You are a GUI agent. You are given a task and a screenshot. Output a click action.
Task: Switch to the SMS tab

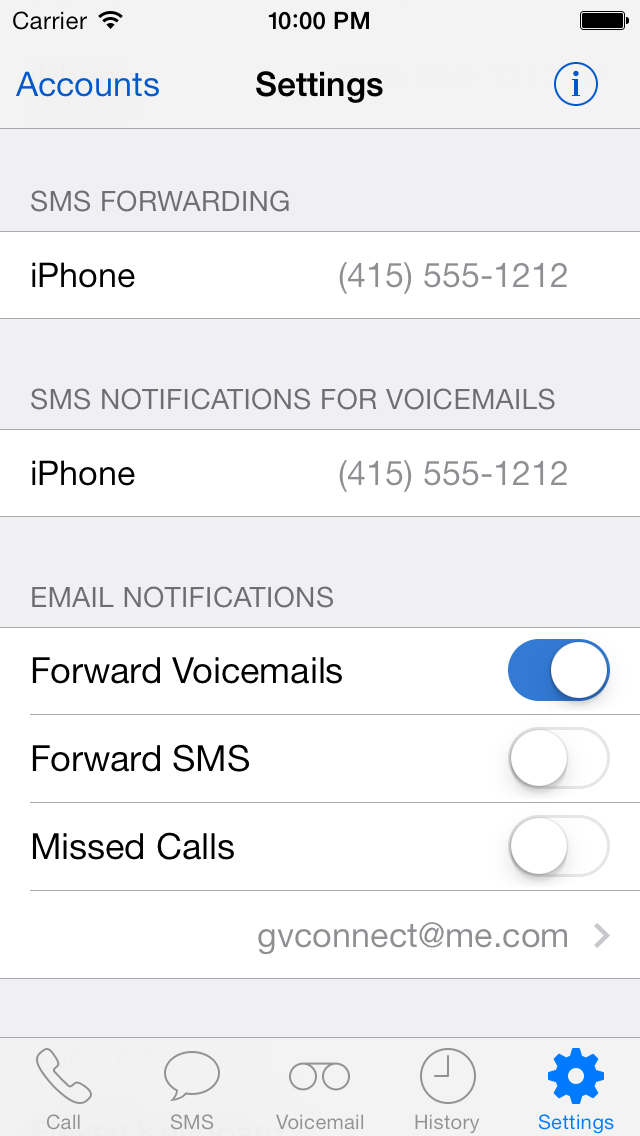pos(191,1090)
